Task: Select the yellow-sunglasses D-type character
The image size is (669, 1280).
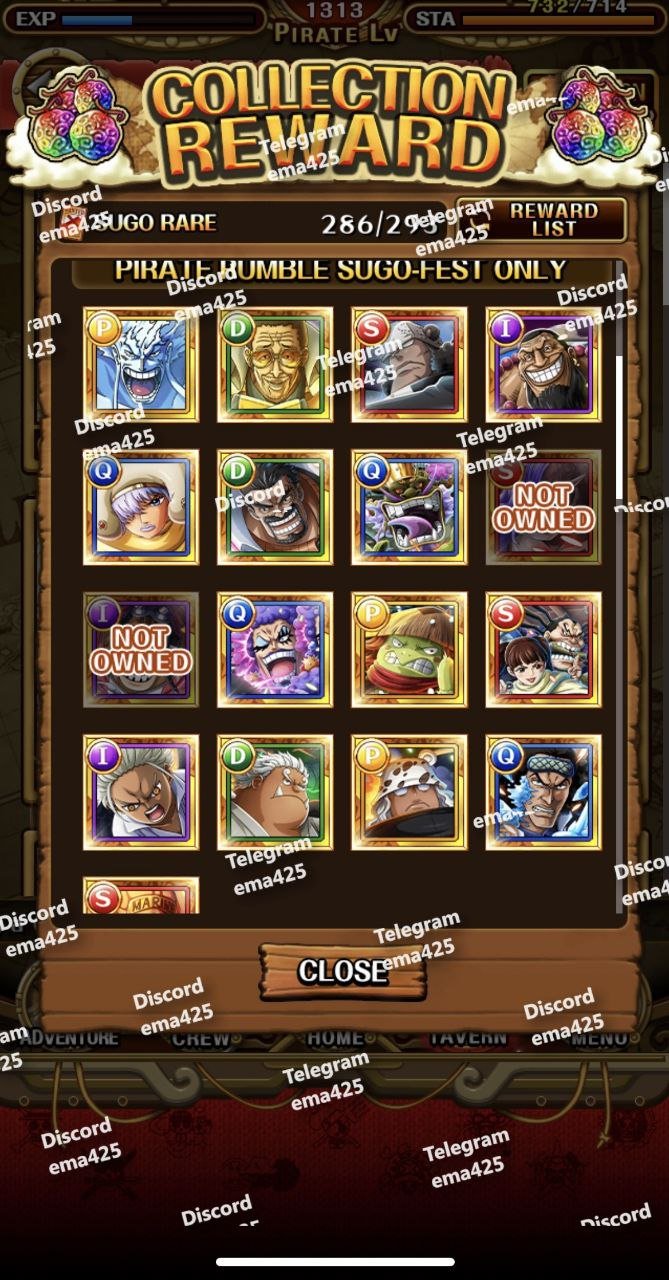Action: pyautogui.click(x=275, y=365)
